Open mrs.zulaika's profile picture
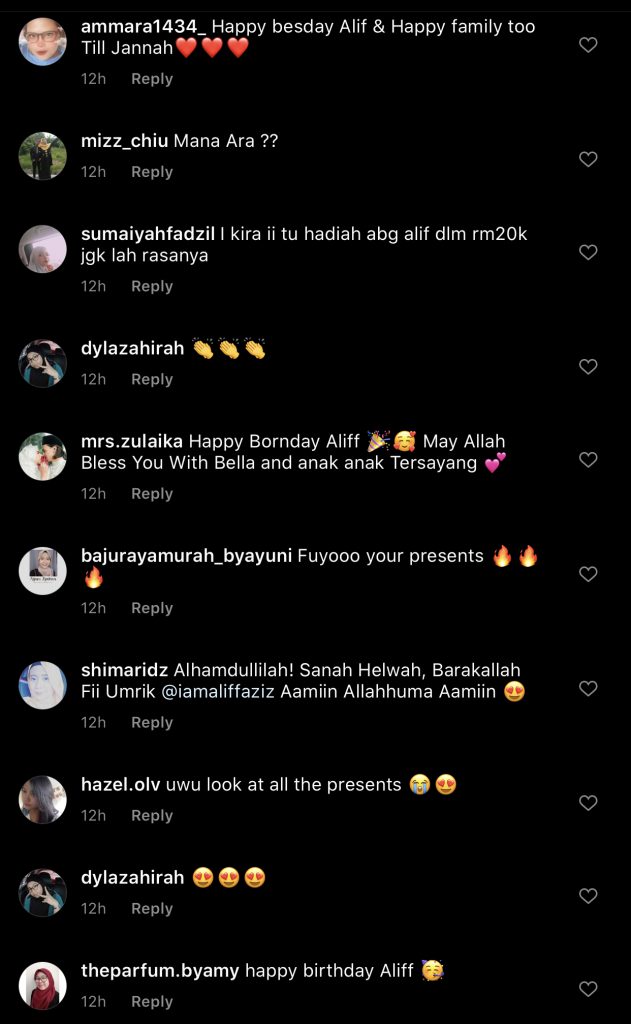The image size is (631, 1024). [x=43, y=457]
